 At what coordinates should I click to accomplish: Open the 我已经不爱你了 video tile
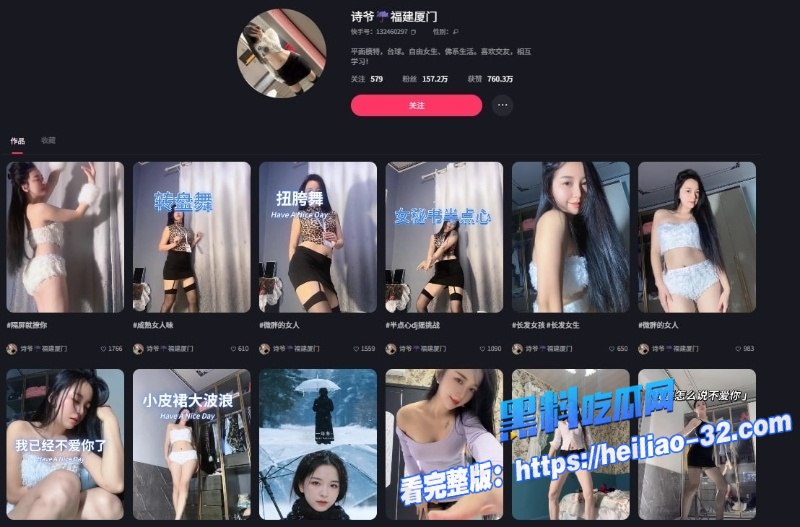65,444
